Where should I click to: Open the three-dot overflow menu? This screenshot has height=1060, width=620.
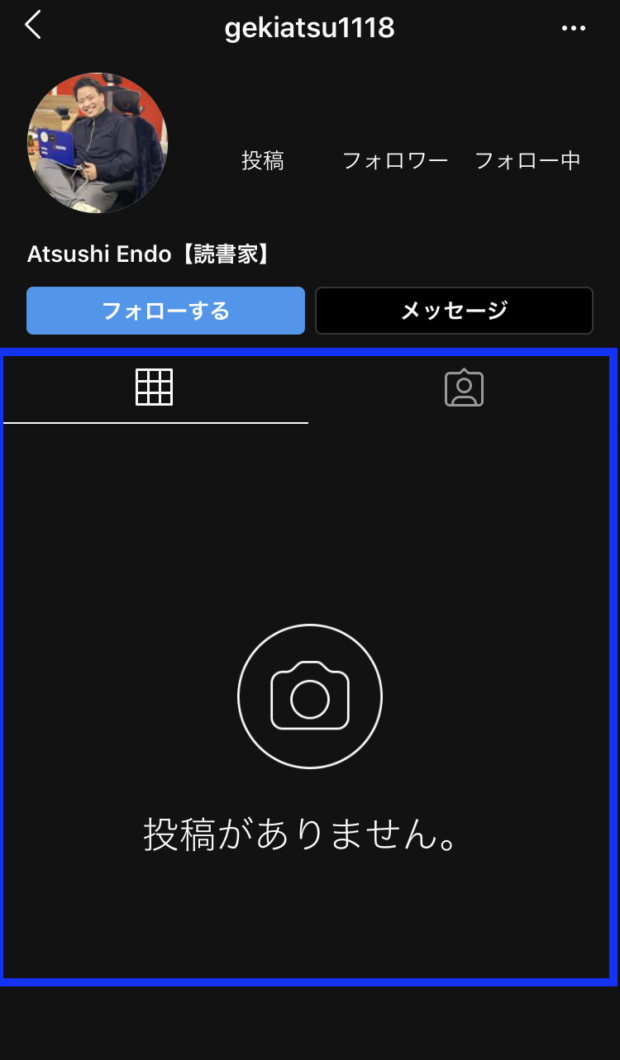[x=574, y=28]
